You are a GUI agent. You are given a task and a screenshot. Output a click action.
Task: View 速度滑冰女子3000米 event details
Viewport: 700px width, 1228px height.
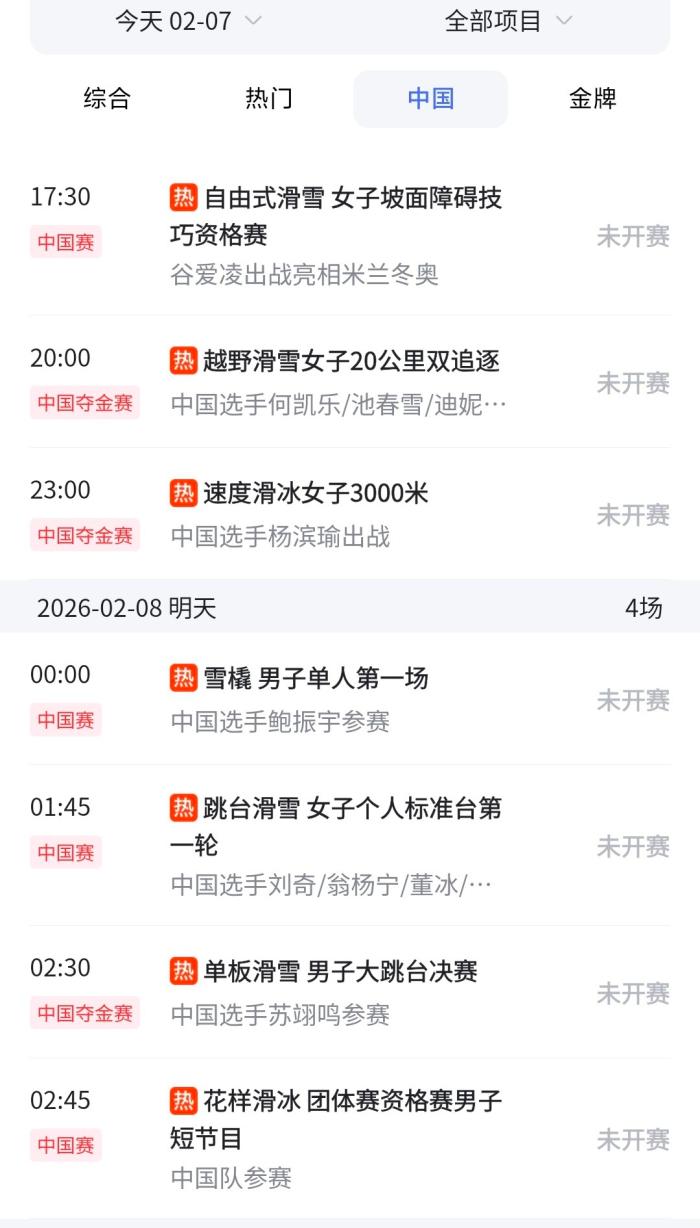click(x=316, y=493)
